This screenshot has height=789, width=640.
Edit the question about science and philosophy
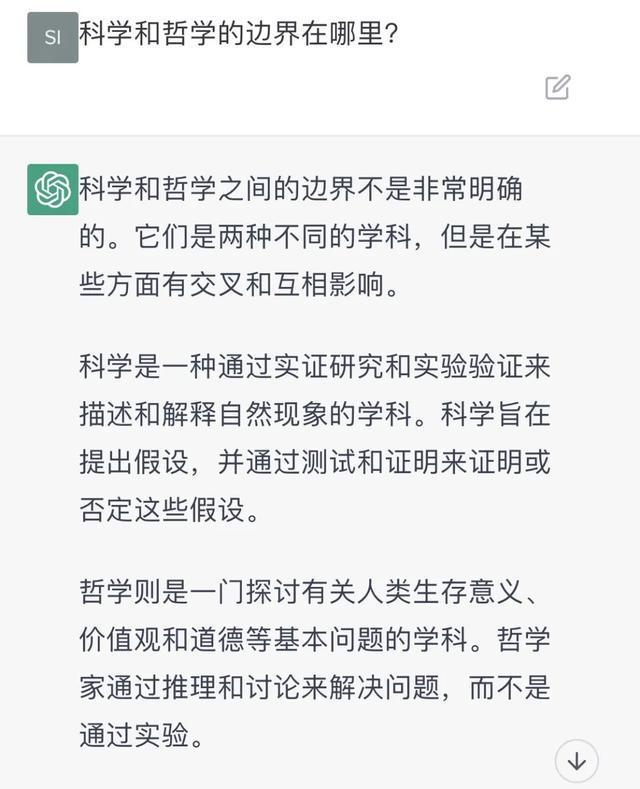click(557, 87)
